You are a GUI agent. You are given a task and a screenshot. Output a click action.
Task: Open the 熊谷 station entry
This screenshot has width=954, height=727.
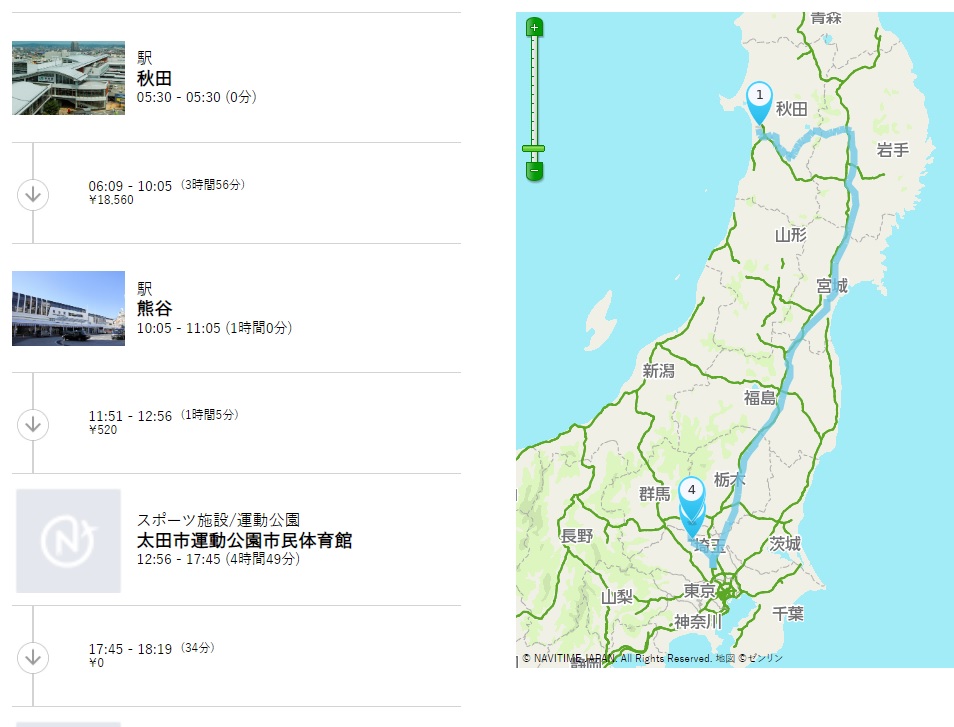(155, 308)
